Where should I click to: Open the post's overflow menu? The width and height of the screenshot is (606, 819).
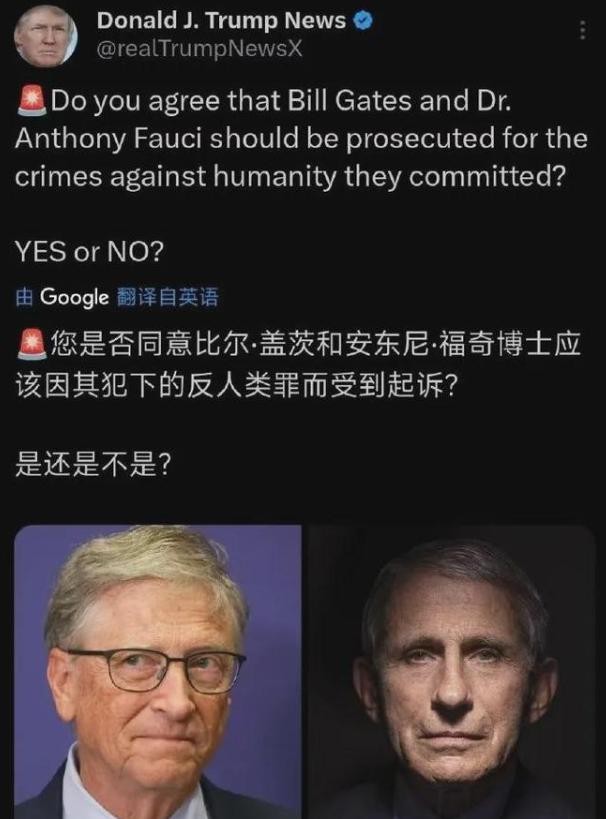583,29
